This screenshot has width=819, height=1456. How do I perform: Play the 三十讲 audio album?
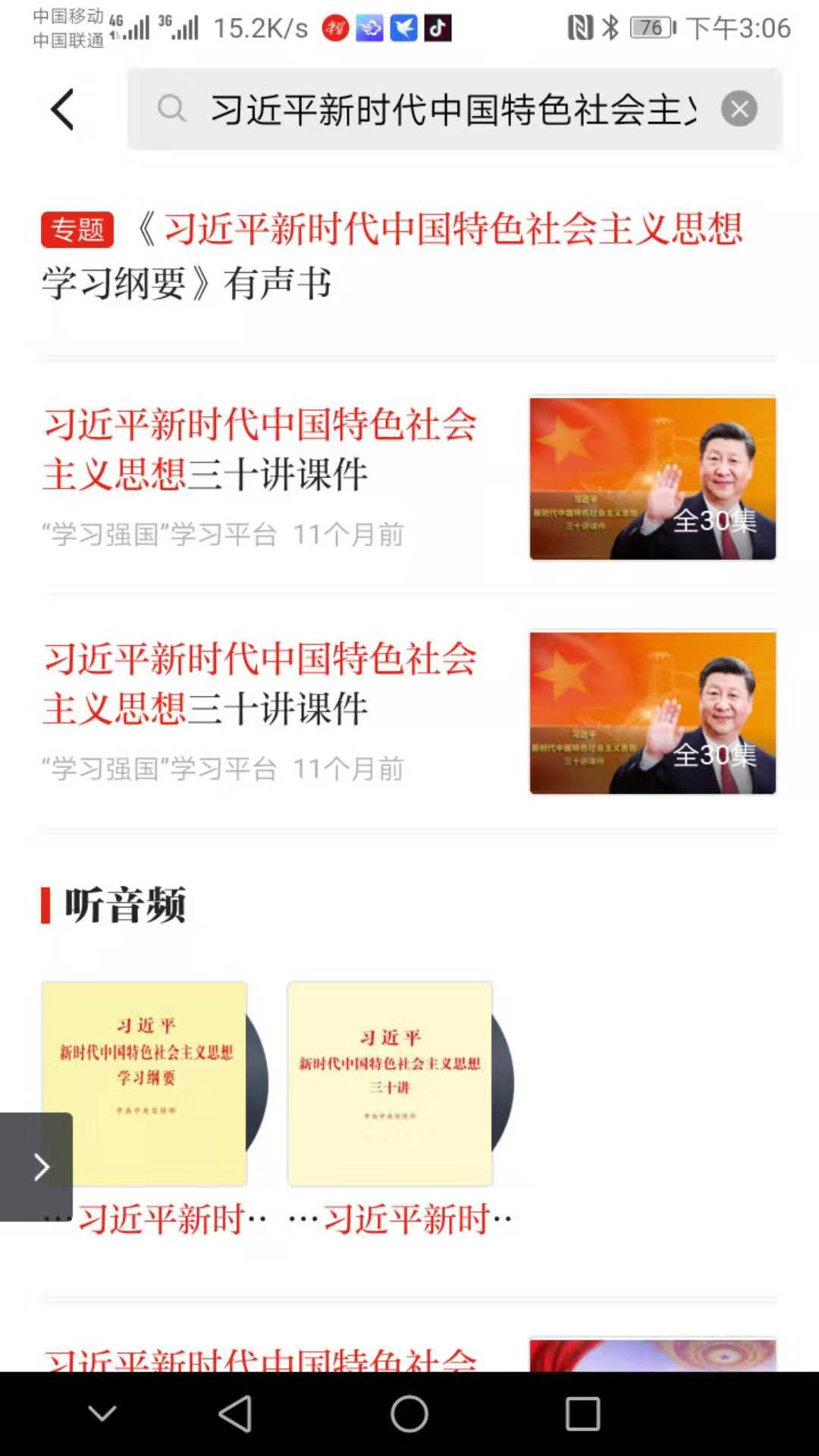click(391, 1084)
